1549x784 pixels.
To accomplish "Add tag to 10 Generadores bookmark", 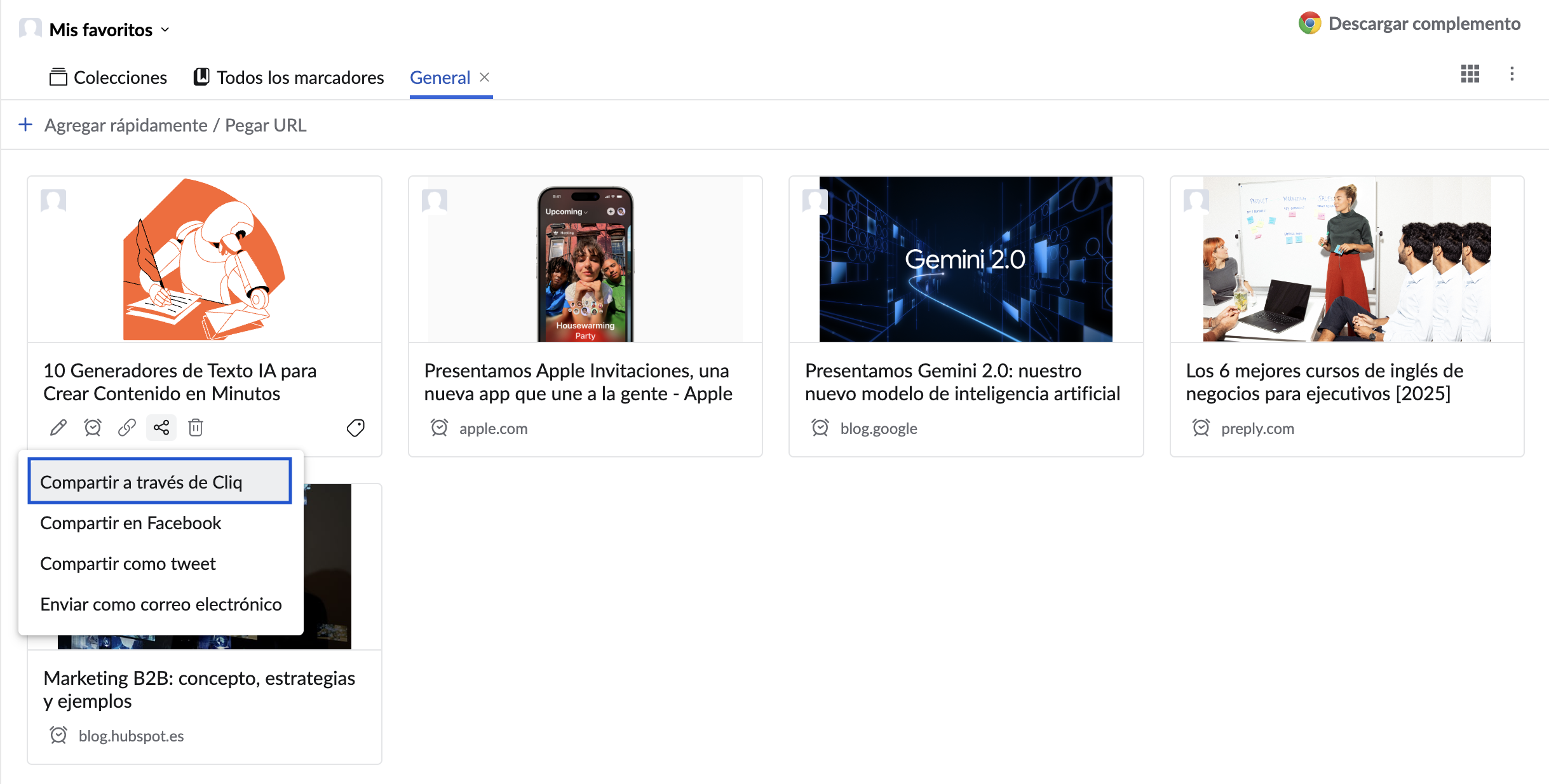I will point(355,428).
